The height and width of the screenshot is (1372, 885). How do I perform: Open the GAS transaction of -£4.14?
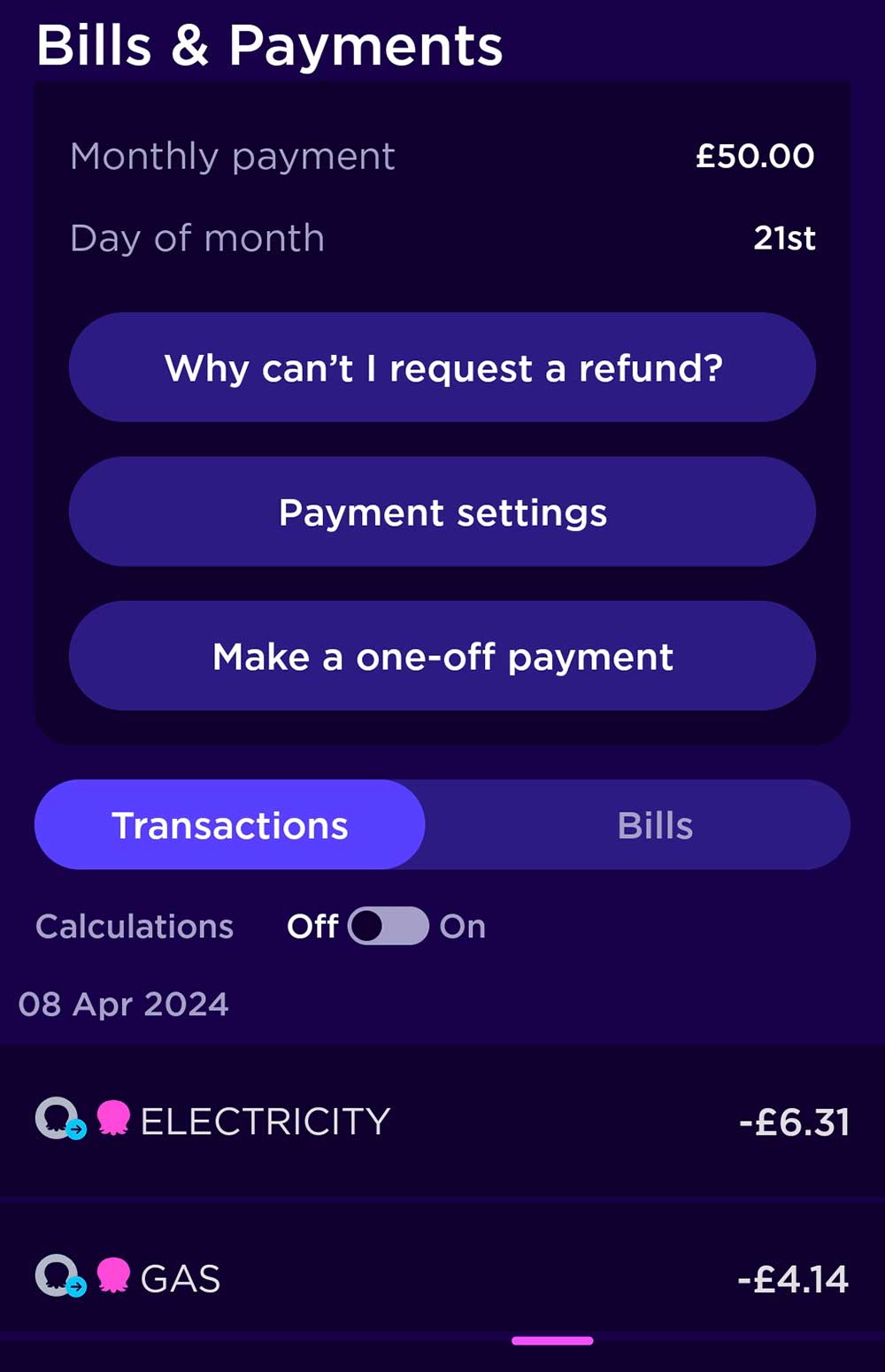pyautogui.click(x=442, y=1278)
